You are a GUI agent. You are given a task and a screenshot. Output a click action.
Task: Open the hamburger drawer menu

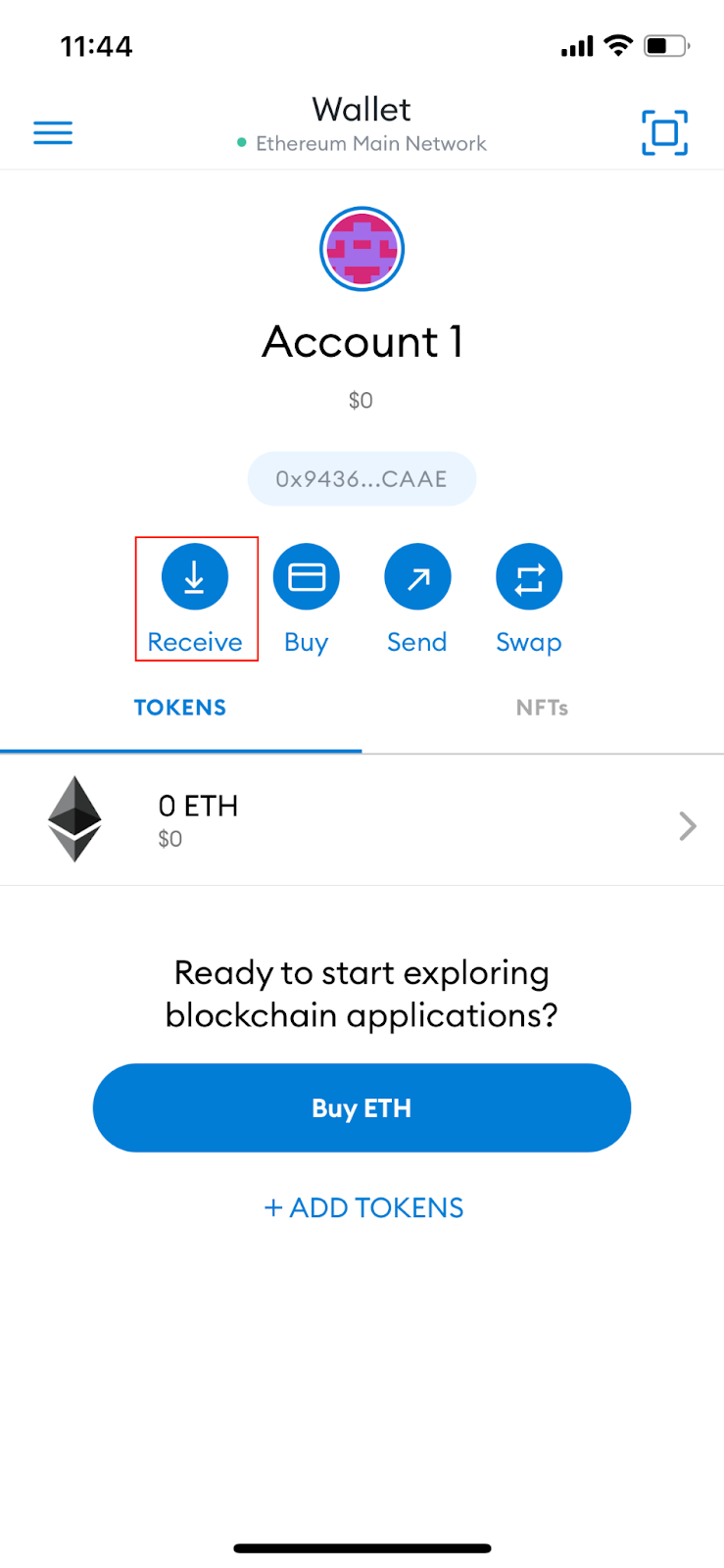tap(53, 133)
